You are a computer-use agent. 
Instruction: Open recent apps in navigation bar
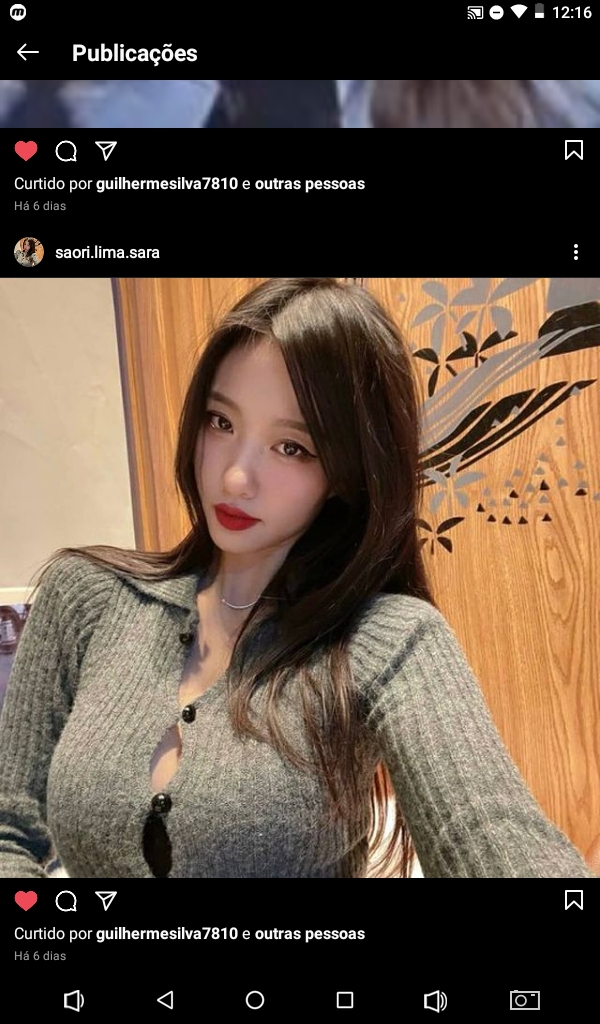[345, 1000]
